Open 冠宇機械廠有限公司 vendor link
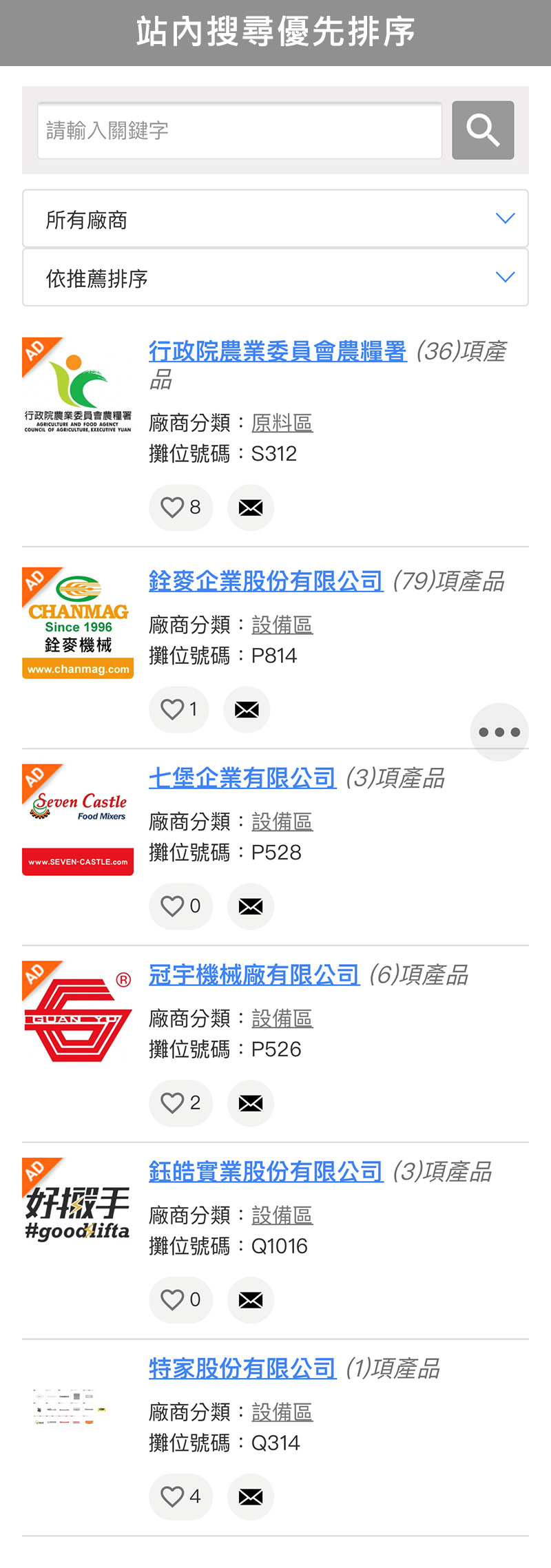This screenshot has width=551, height=1568. 254,975
